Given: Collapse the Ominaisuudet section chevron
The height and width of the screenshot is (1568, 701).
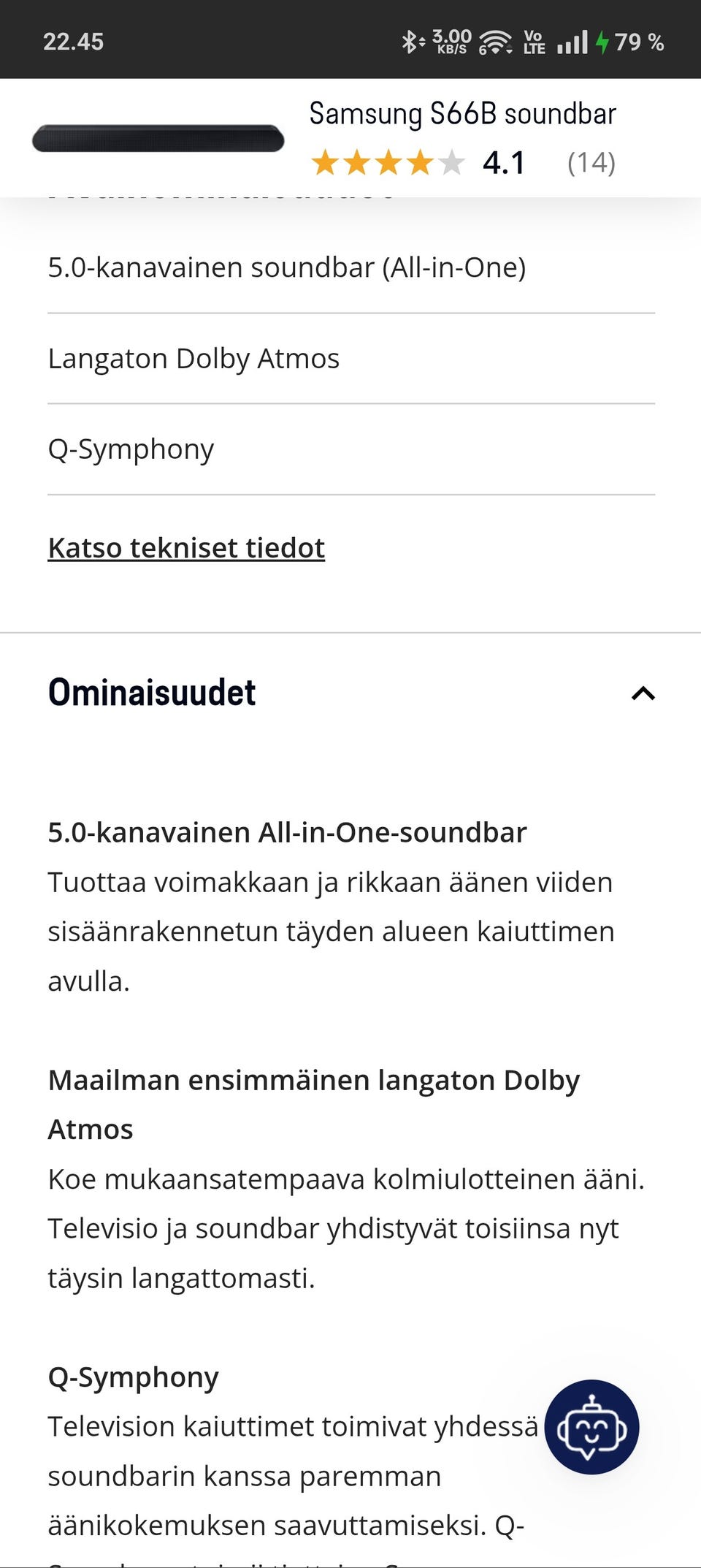Looking at the screenshot, I should (x=643, y=693).
